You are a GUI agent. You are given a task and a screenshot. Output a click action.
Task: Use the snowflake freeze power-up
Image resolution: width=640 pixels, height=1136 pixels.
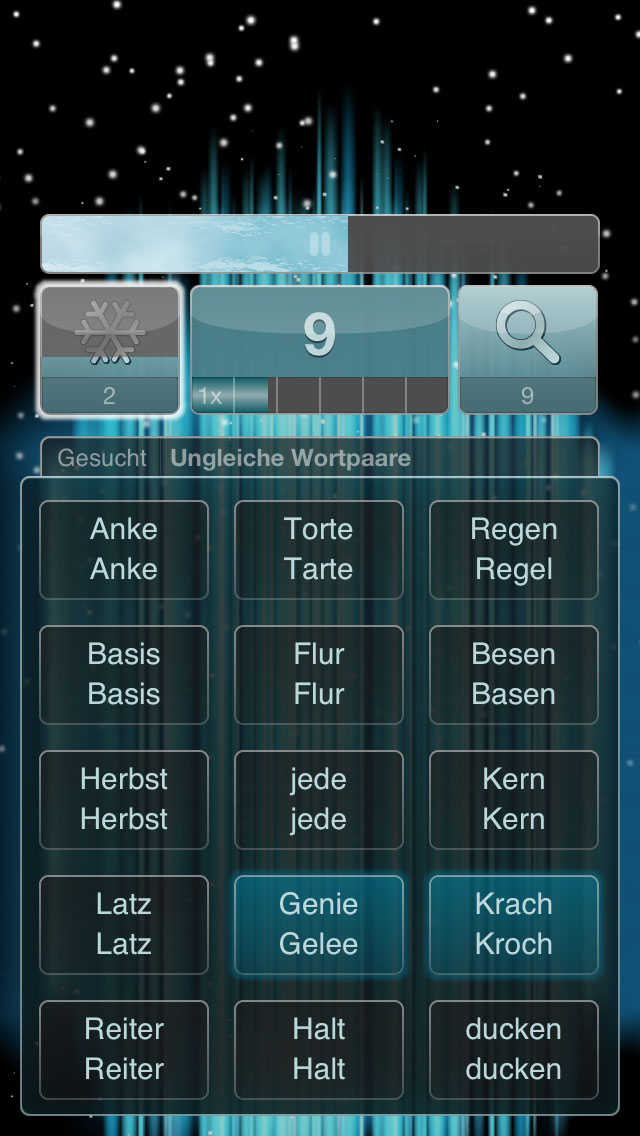pyautogui.click(x=109, y=350)
